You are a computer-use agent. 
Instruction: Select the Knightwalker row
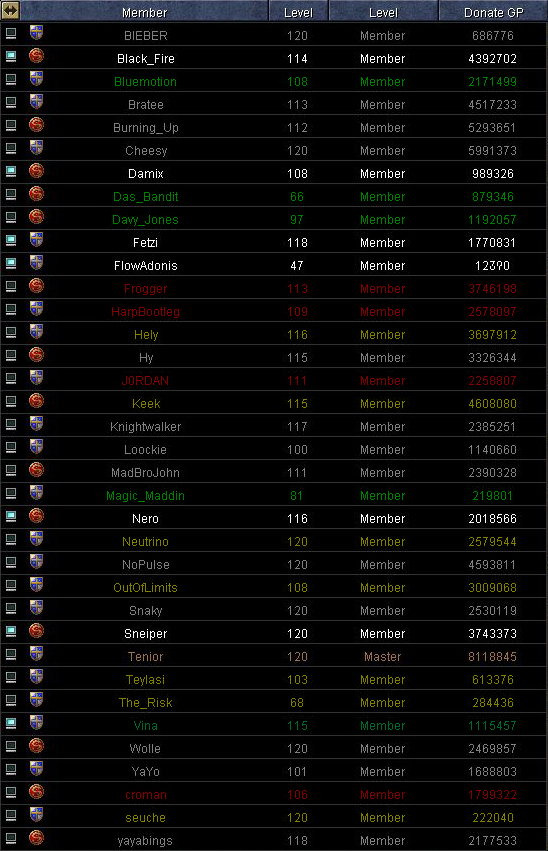[x=274, y=426]
